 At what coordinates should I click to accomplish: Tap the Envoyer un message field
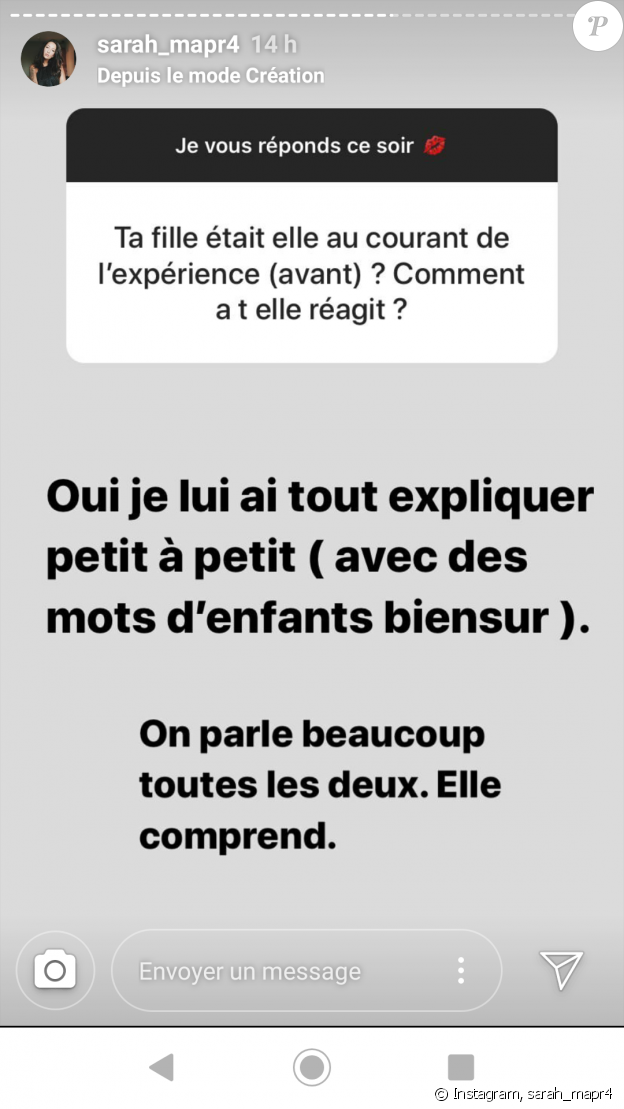click(x=306, y=970)
